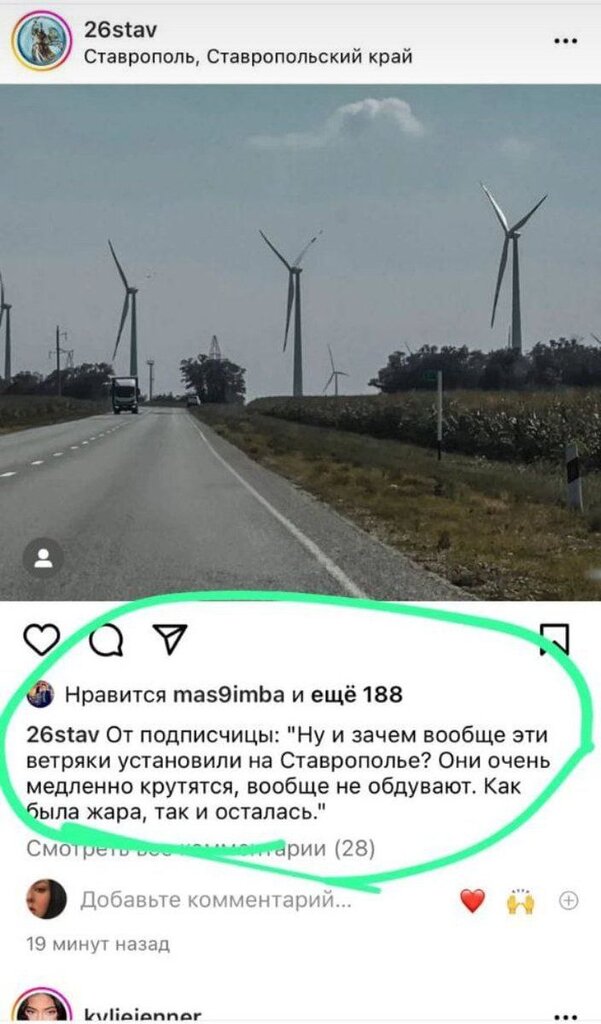Open the 26stav profile avatar
Image resolution: width=601 pixels, height=1024 pixels.
[41, 42]
